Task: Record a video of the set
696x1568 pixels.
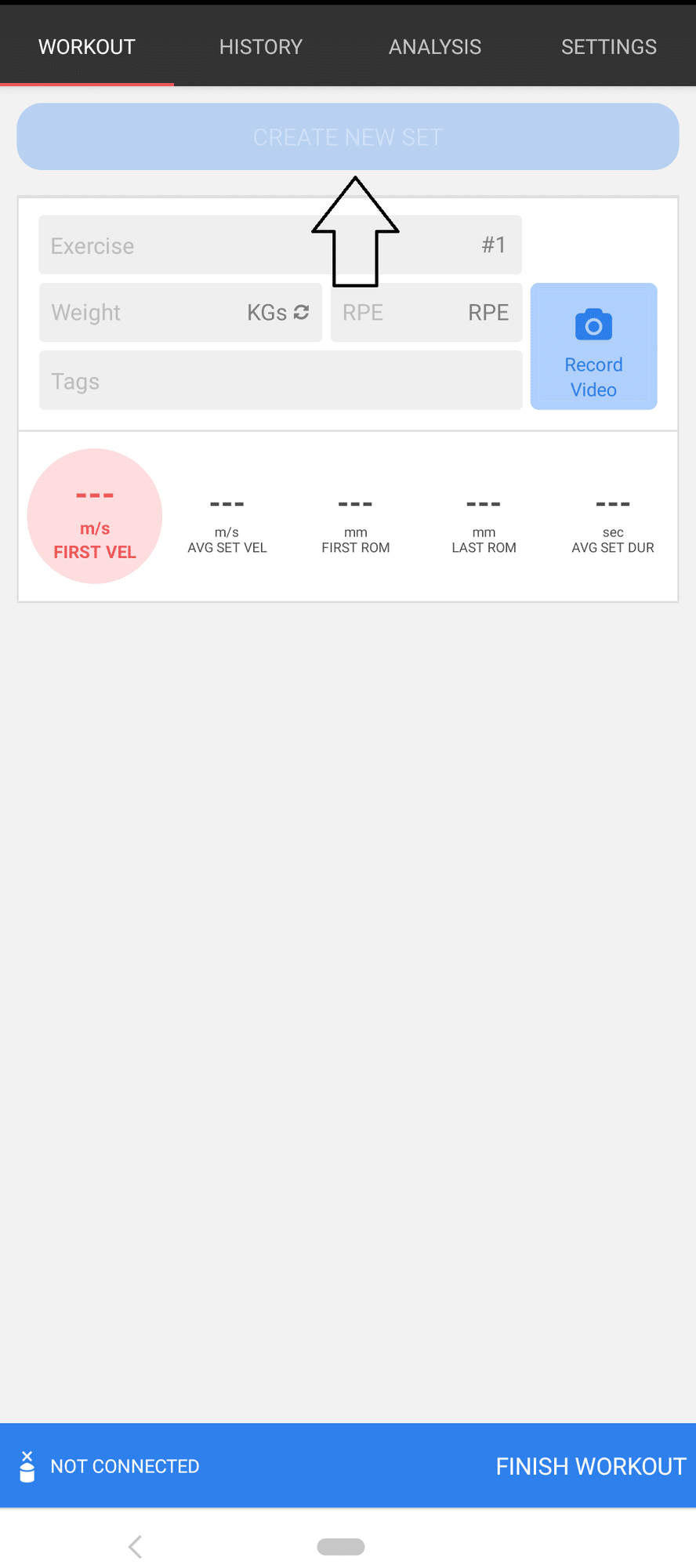Action: [593, 347]
